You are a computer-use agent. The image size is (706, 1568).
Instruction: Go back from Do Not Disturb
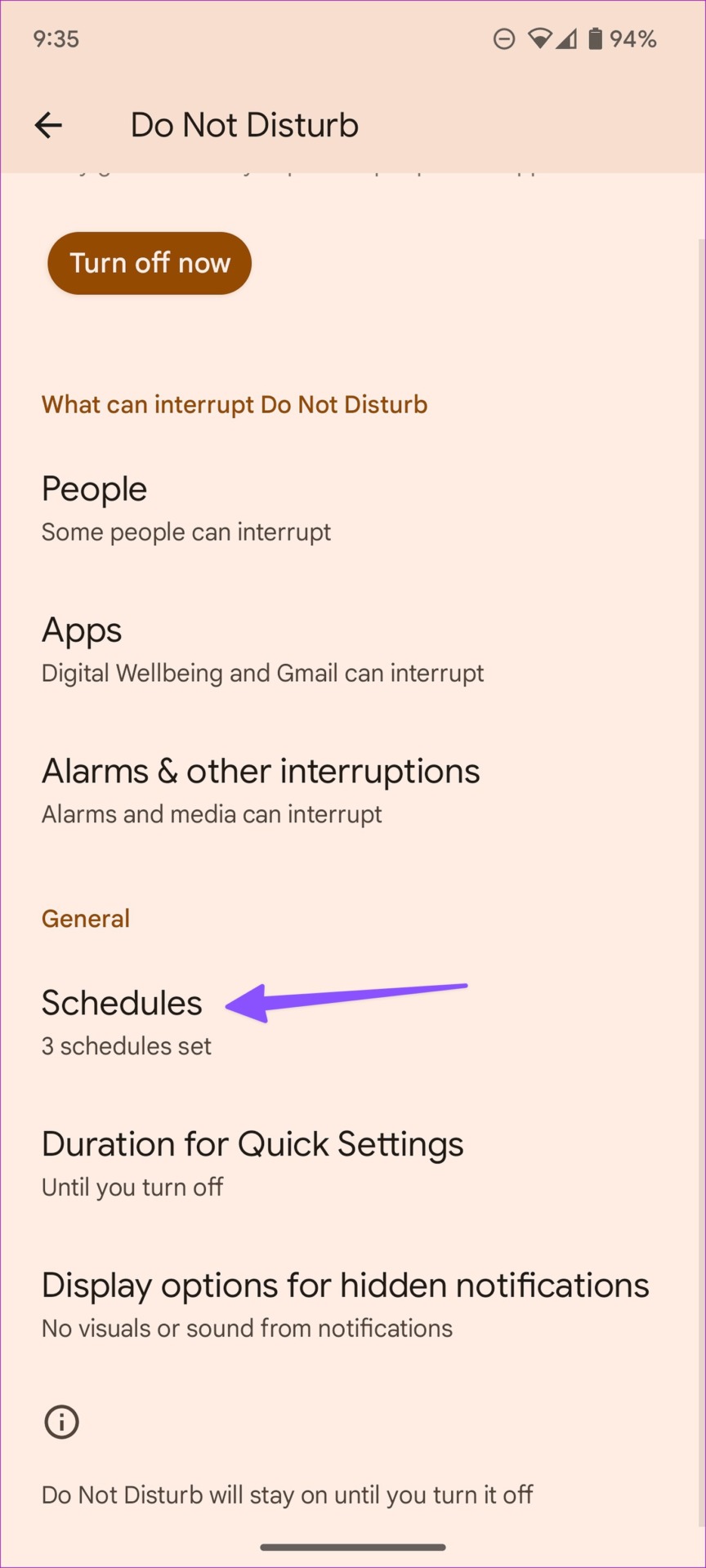tap(48, 125)
